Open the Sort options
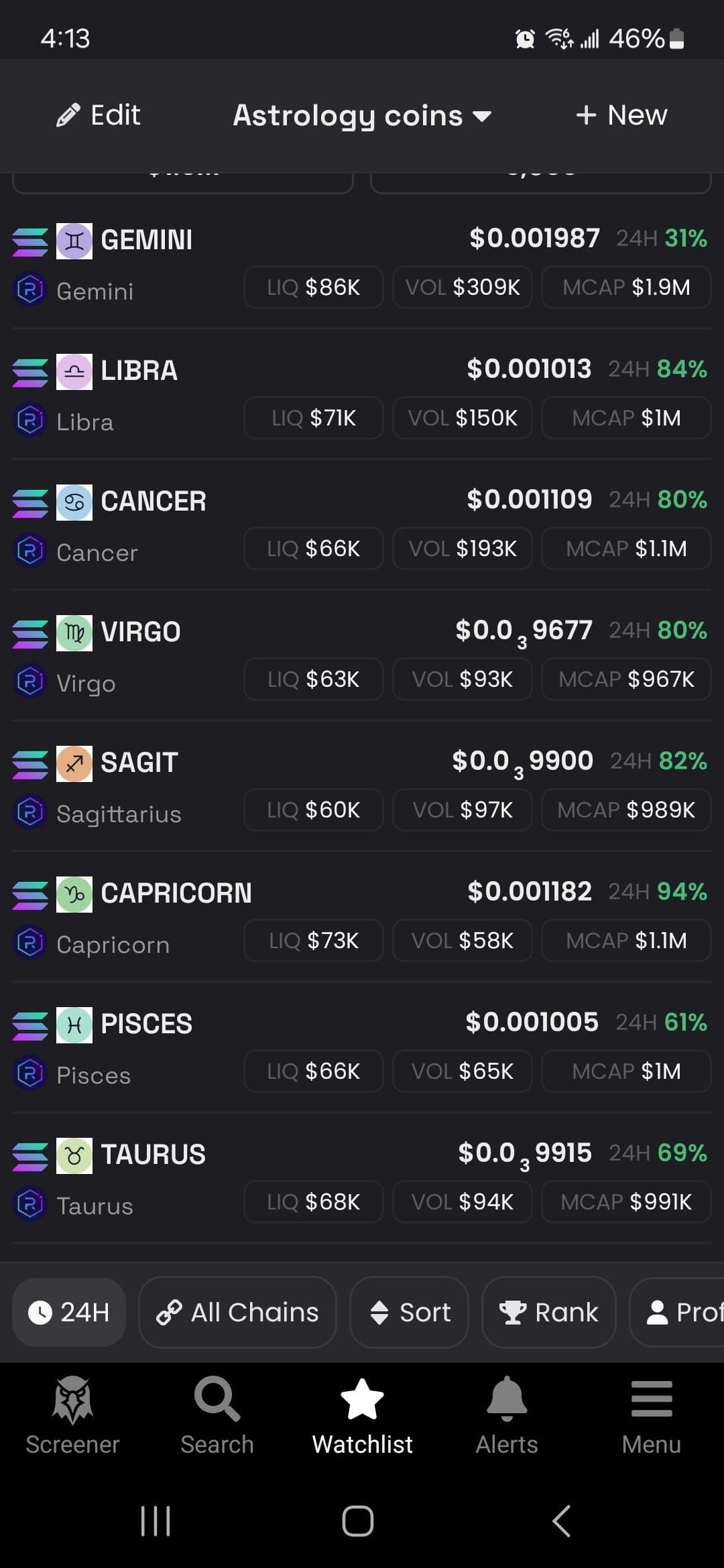Image resolution: width=724 pixels, height=1568 pixels. tap(409, 1312)
